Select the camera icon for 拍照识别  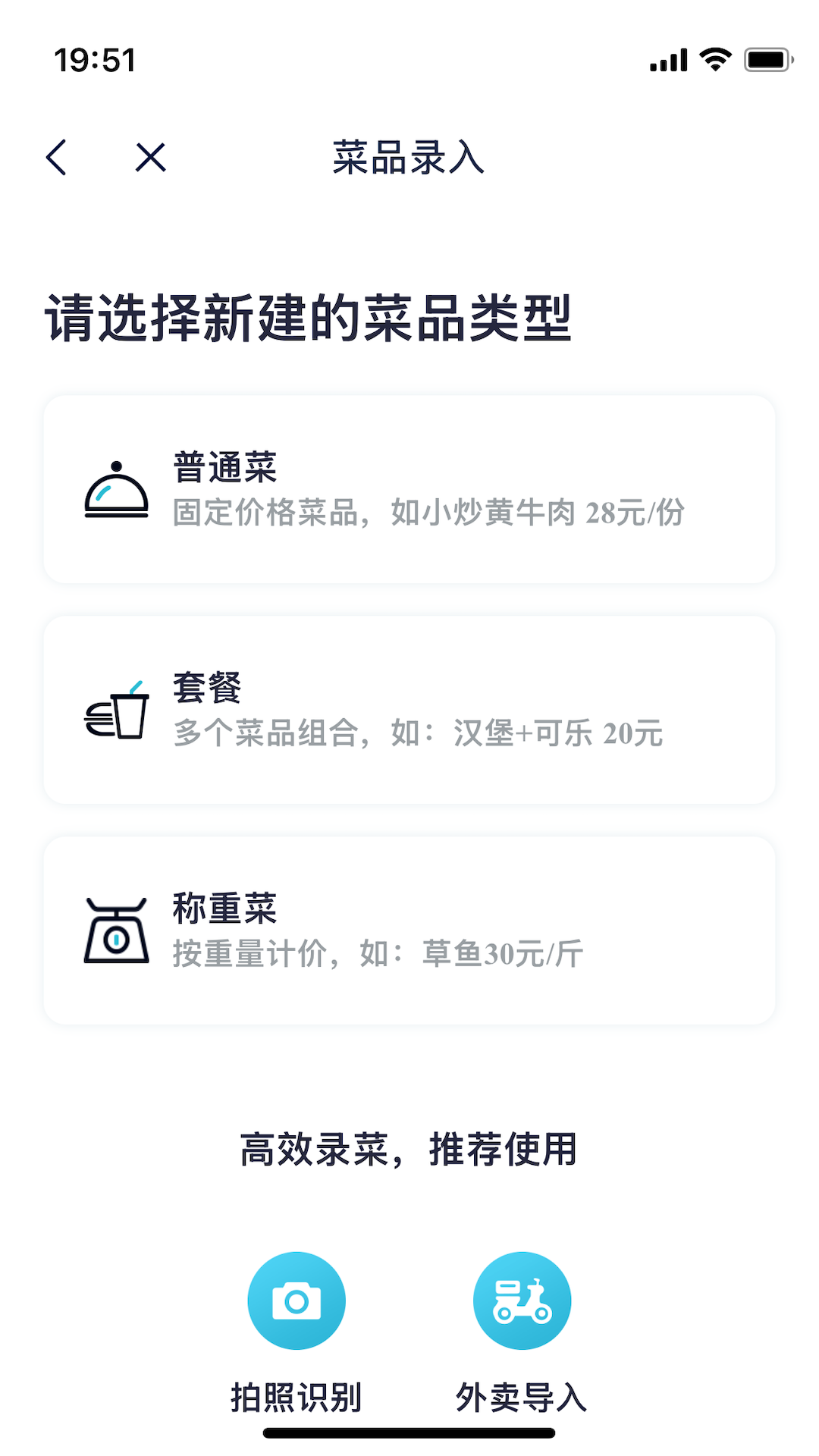(x=297, y=1300)
